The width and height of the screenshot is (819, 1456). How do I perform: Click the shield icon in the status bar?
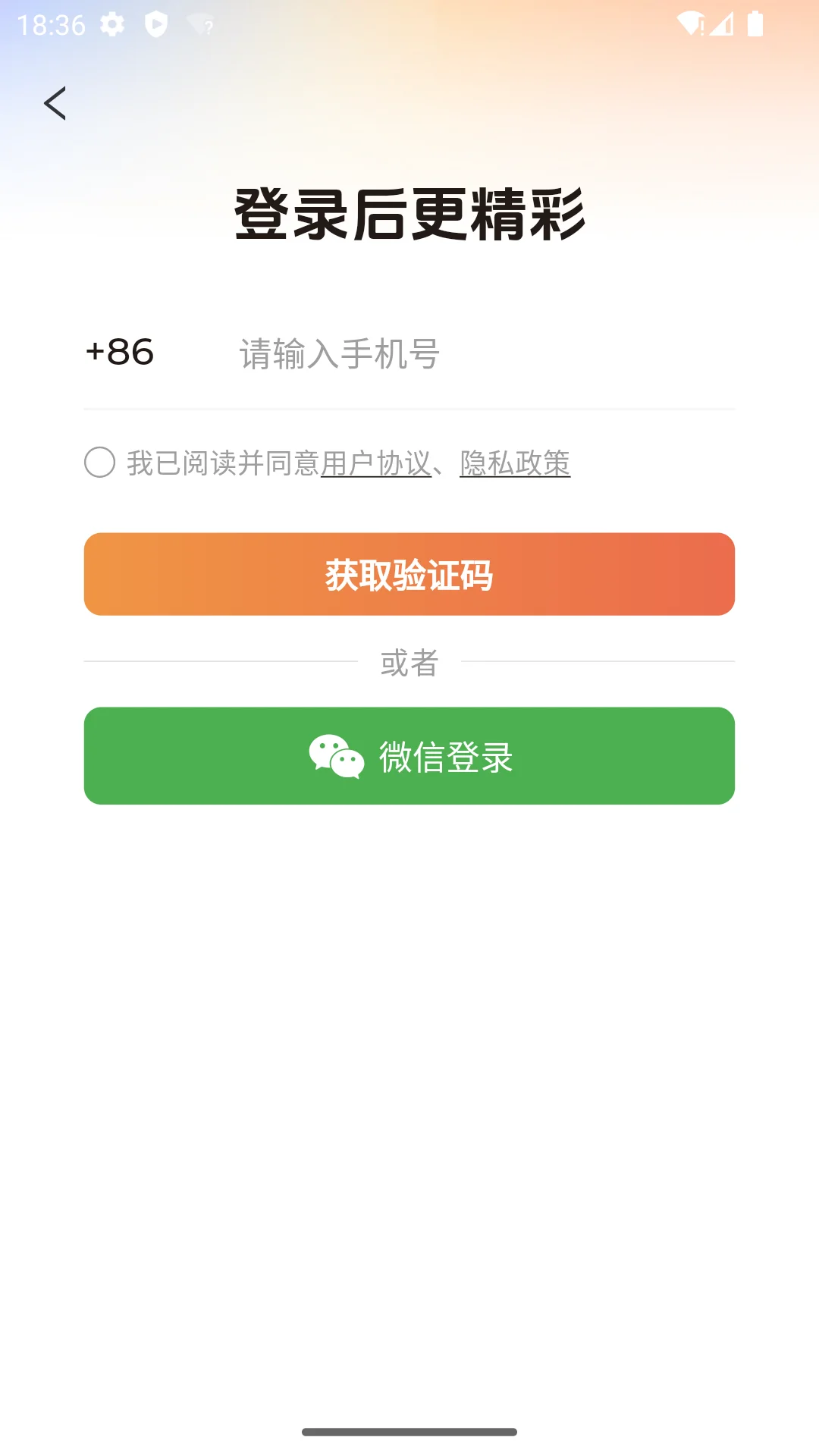click(155, 25)
